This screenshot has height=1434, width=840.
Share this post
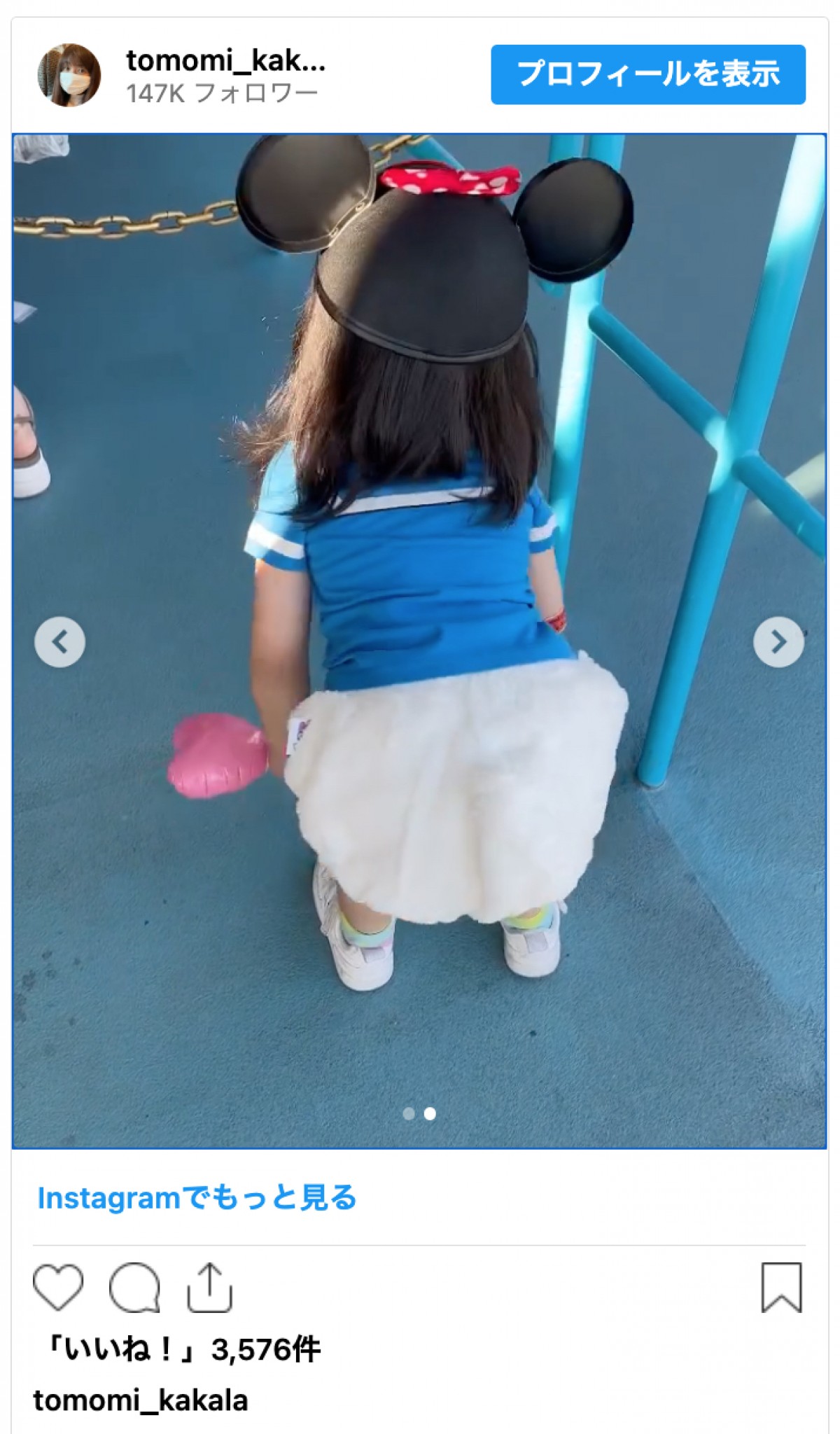209,1287
